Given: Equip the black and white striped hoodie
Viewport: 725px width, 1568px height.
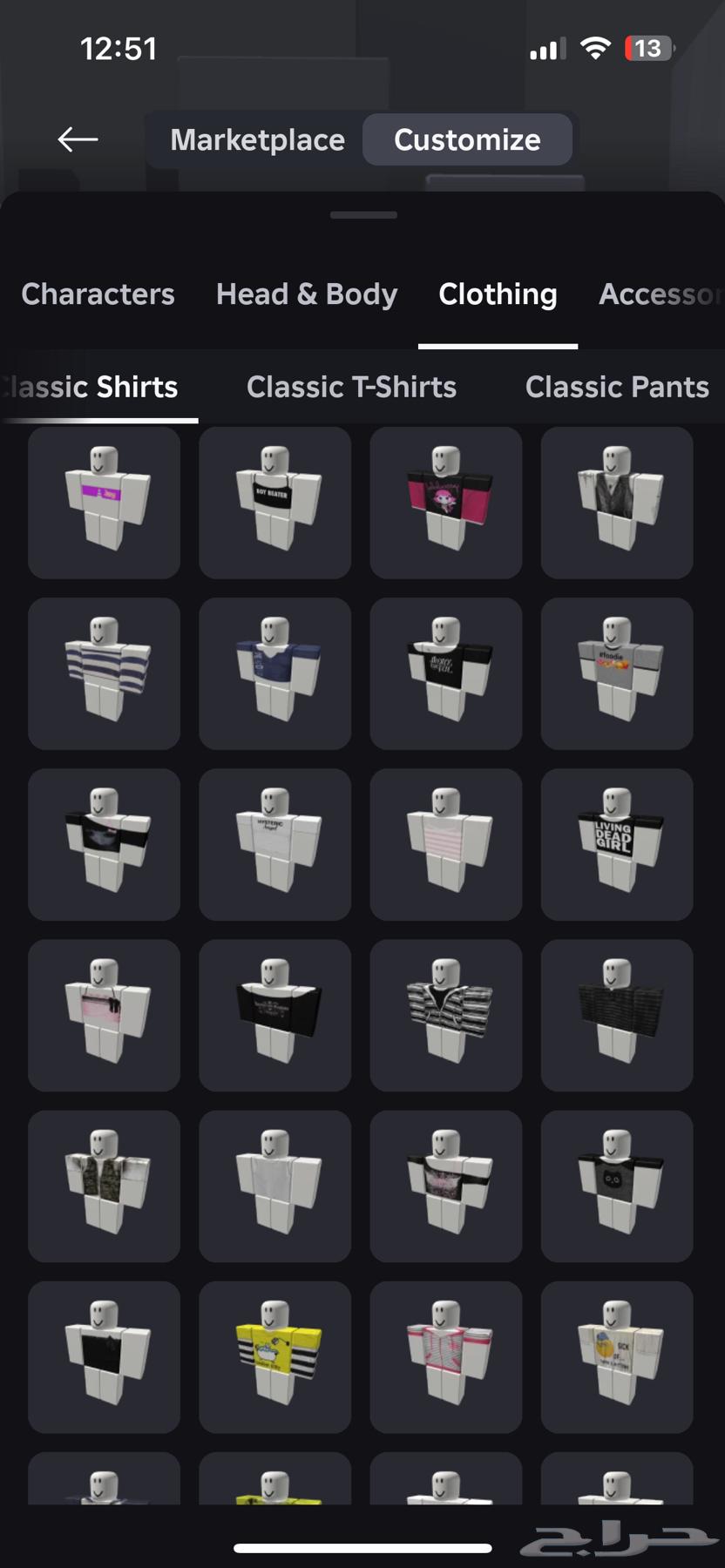Looking at the screenshot, I should pyautogui.click(x=446, y=1015).
